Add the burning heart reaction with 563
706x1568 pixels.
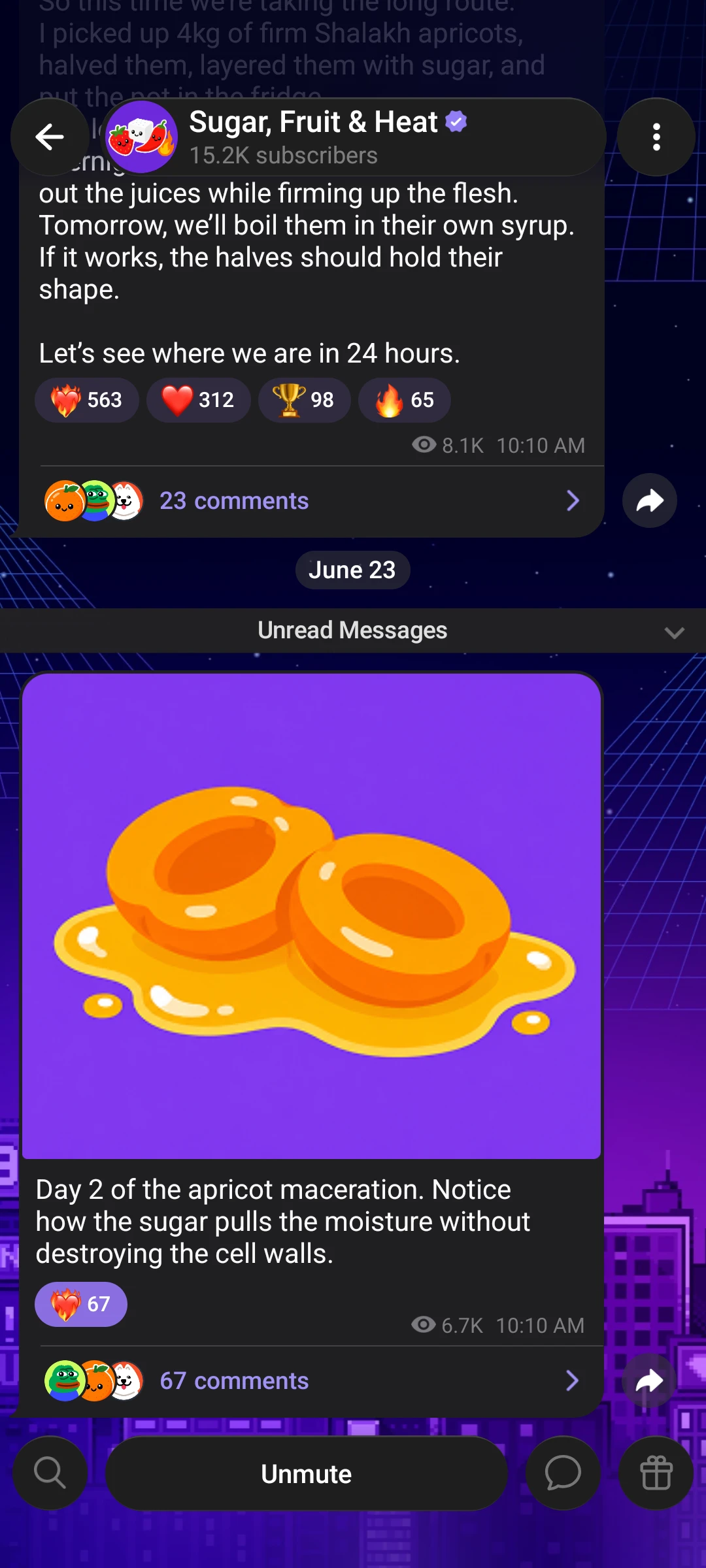point(87,400)
